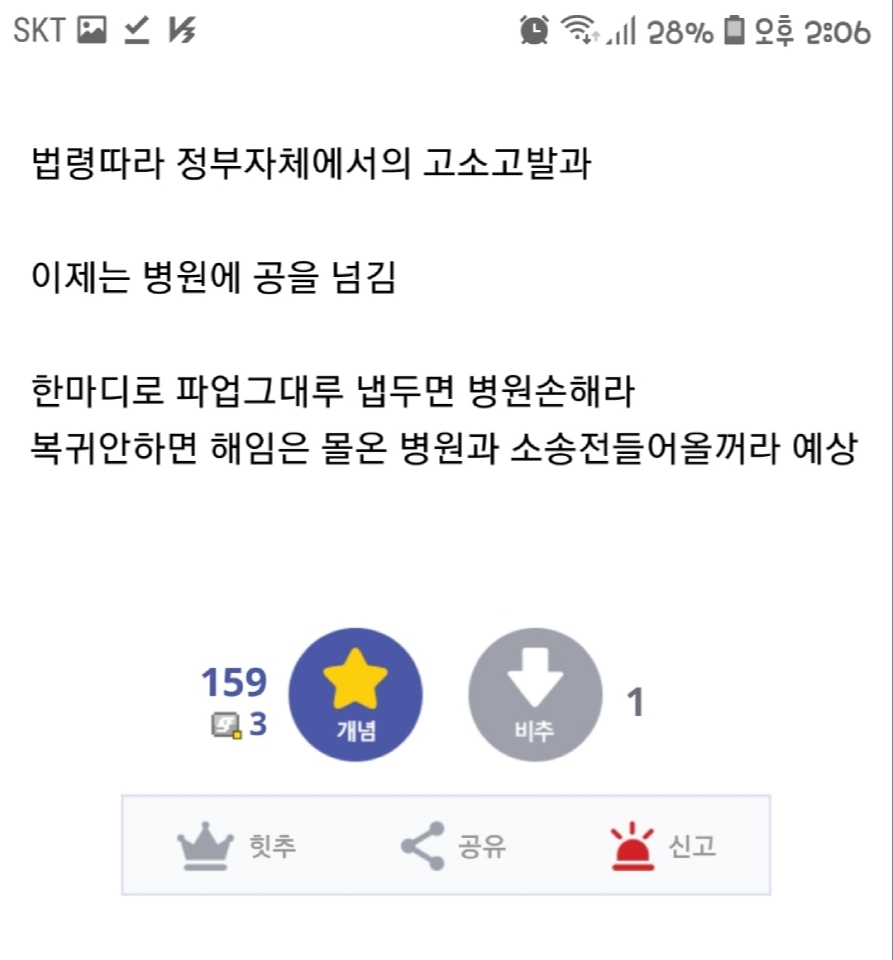Open comments via the comment bubble icon
The width and height of the screenshot is (893, 960).
[x=227, y=723]
